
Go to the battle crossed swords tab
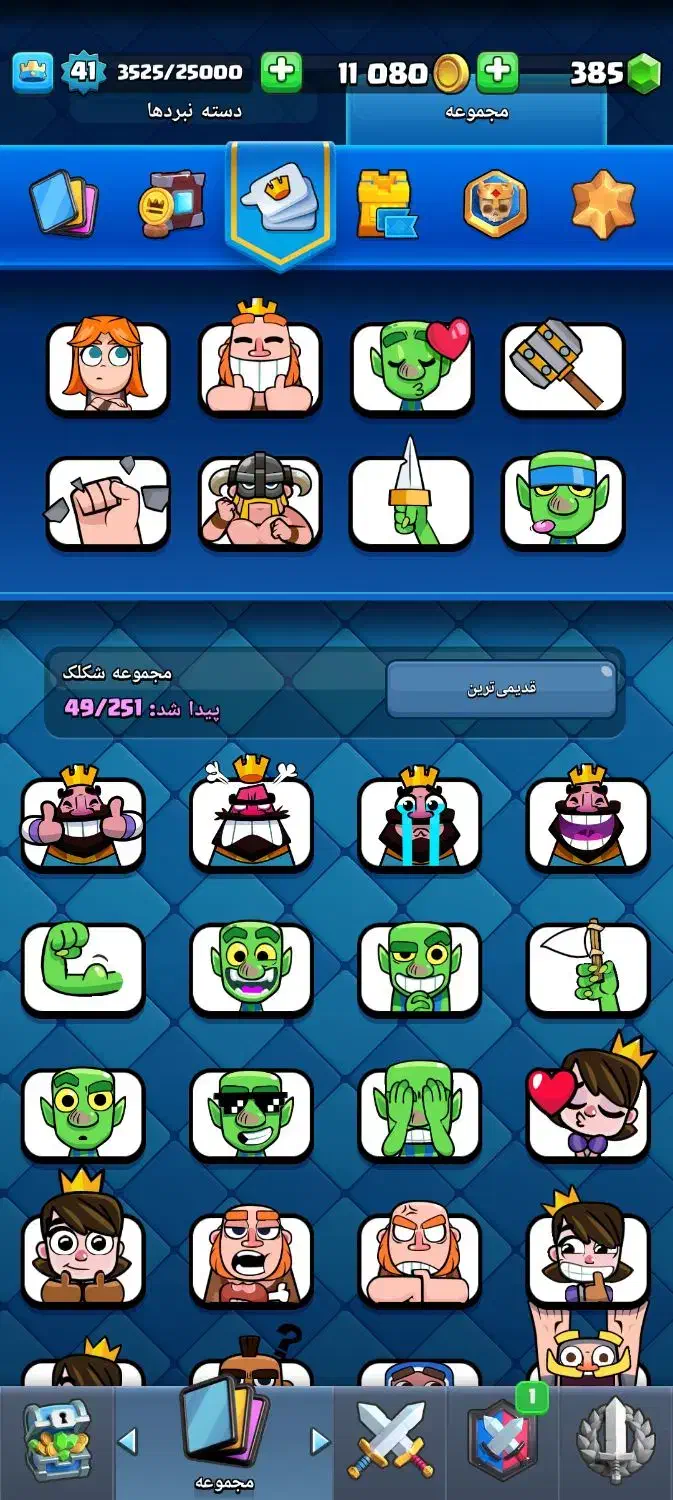tap(390, 1441)
